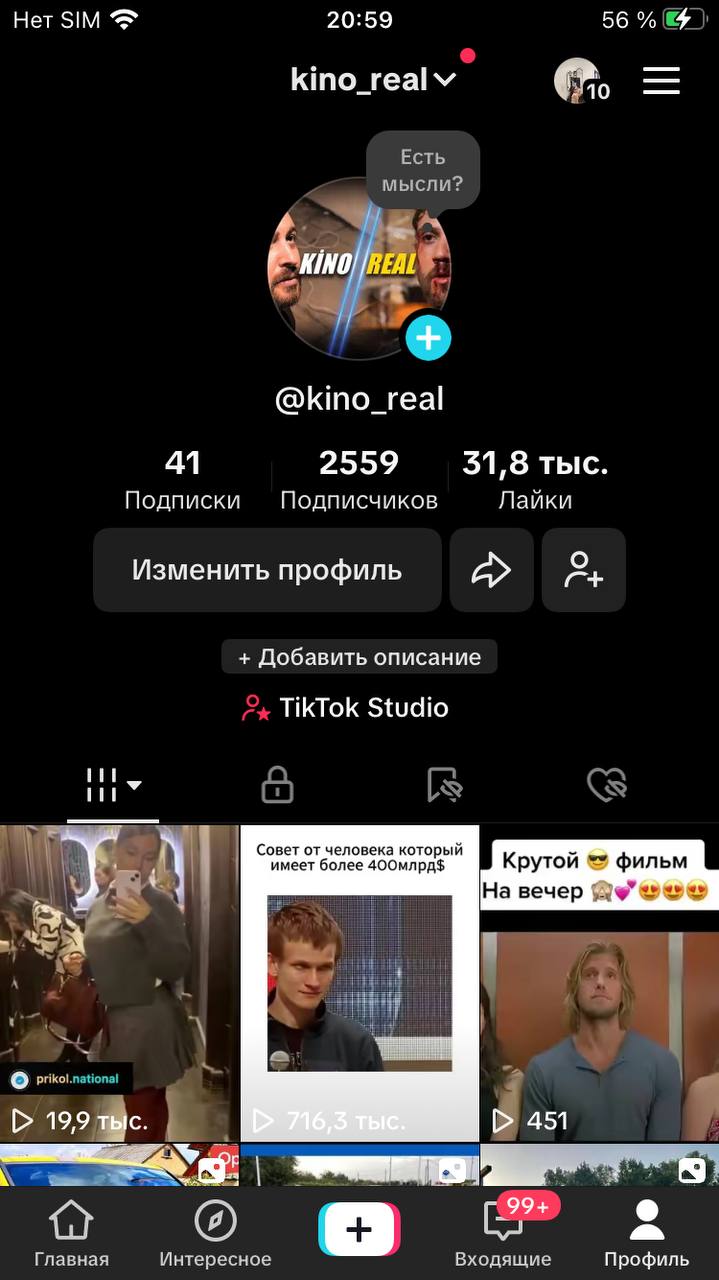Switch to the private videos lock tab
This screenshot has width=719, height=1280.
[x=277, y=786]
